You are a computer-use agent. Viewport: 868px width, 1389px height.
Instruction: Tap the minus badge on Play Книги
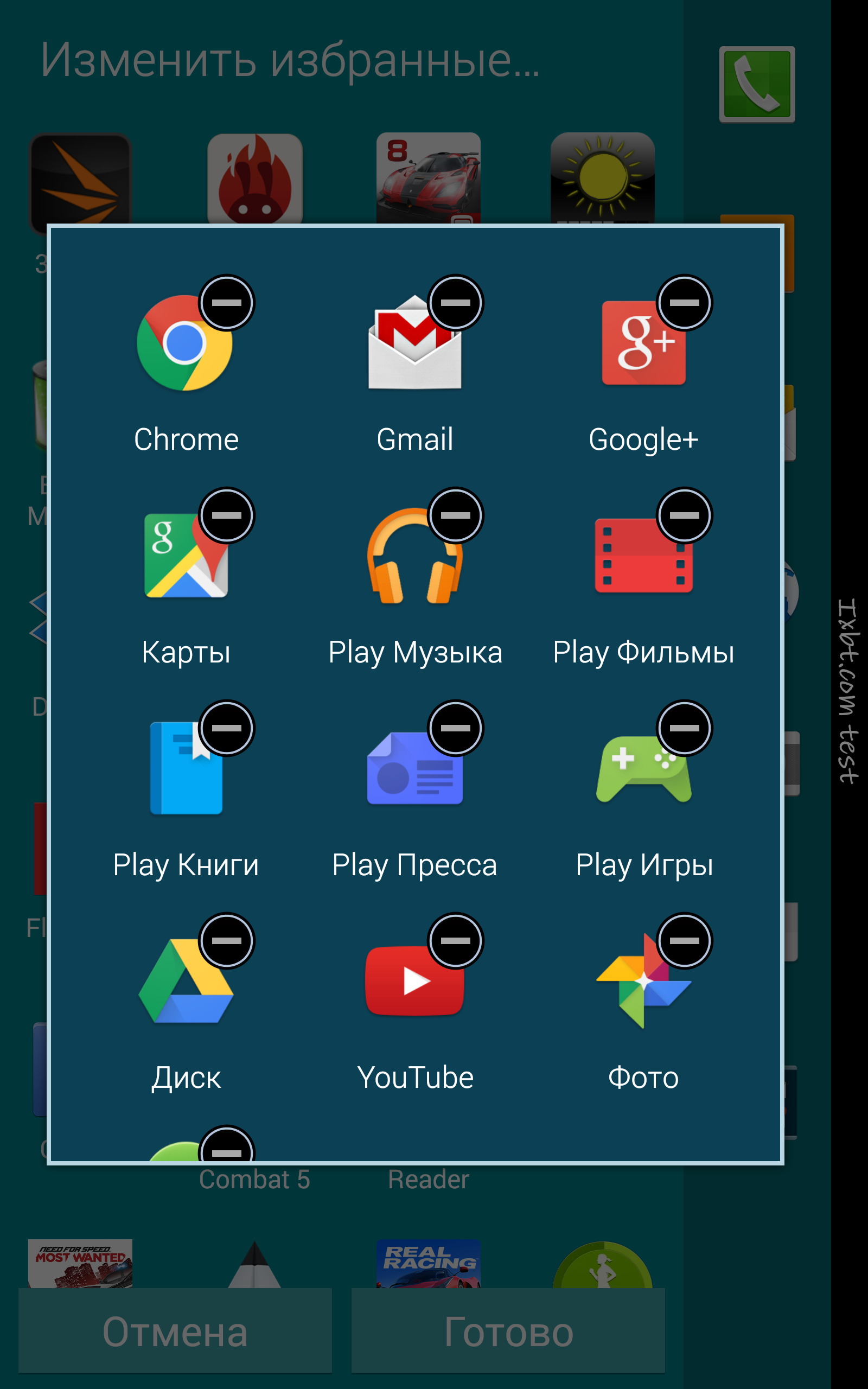(227, 728)
